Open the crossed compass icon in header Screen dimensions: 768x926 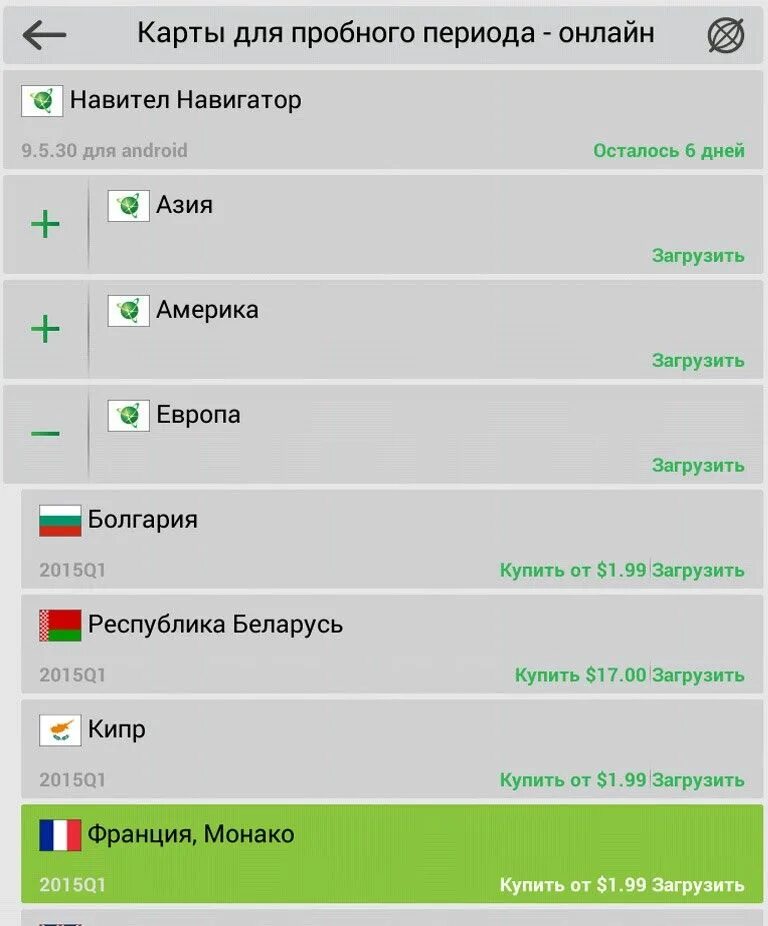pyautogui.click(x=725, y=35)
